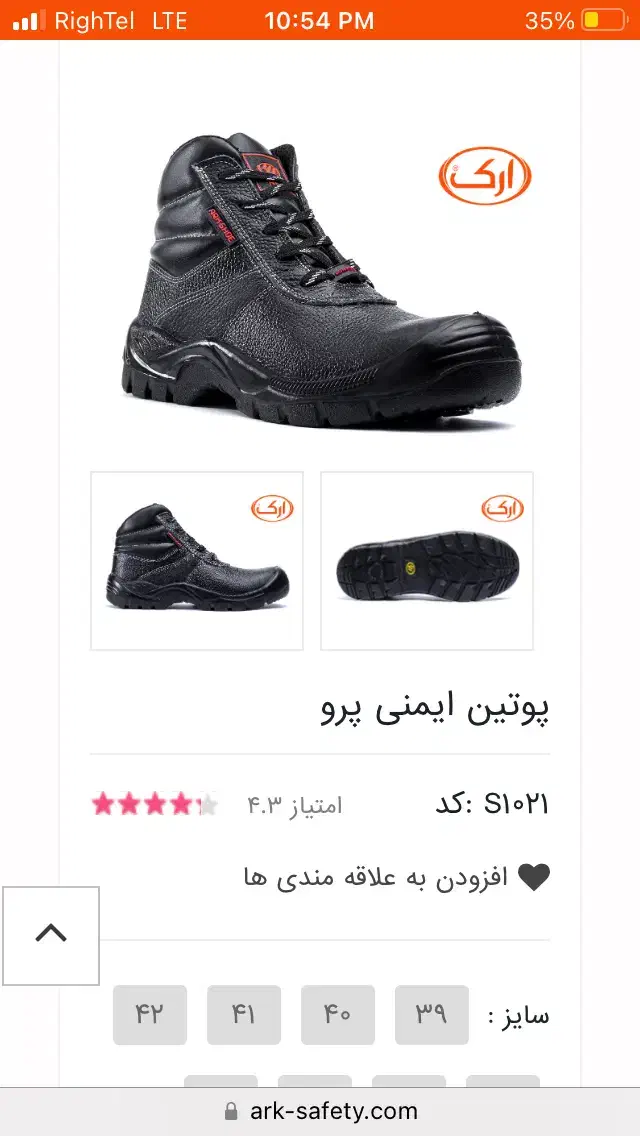Choose size ۴۲
Viewport: 640px width, 1136px height.
tap(150, 1014)
